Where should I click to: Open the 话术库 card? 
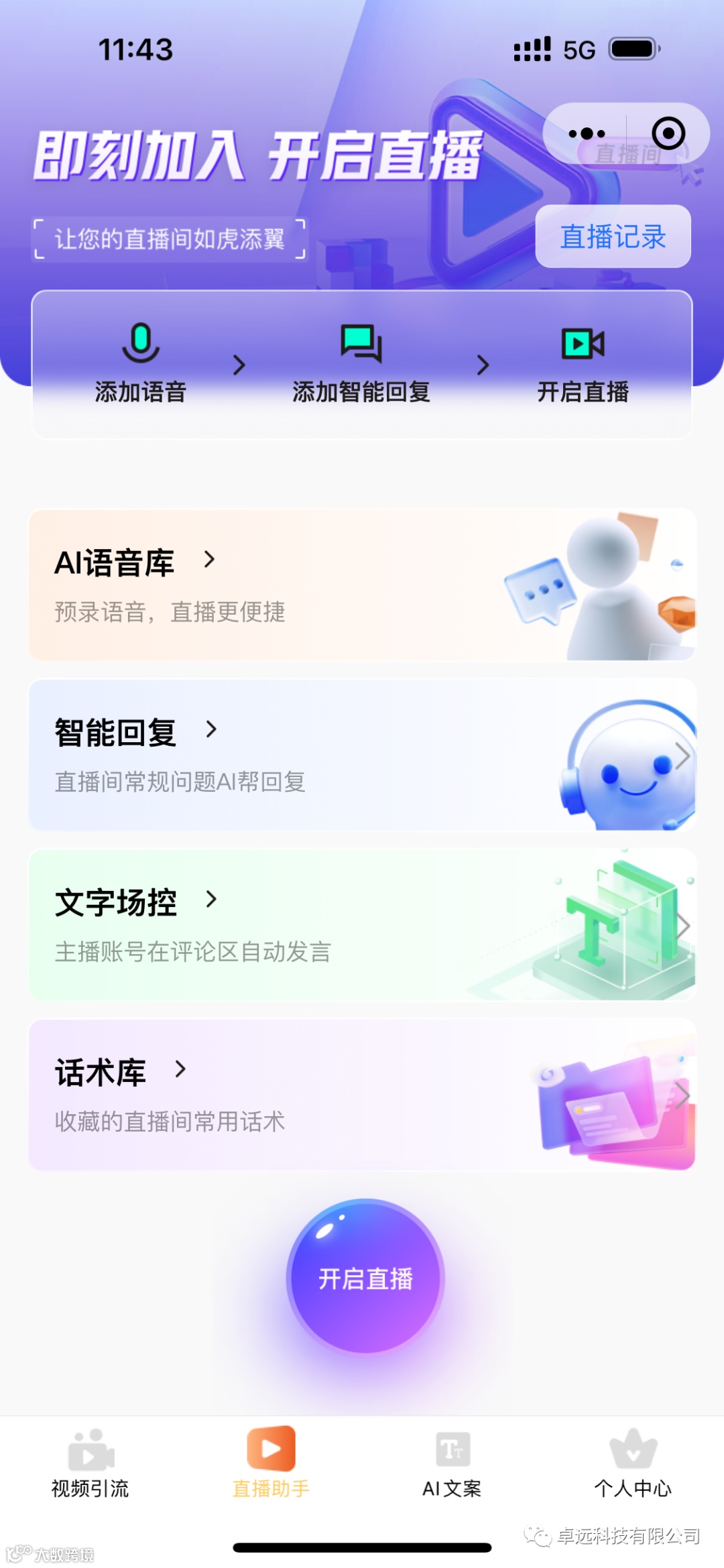coord(362,1095)
